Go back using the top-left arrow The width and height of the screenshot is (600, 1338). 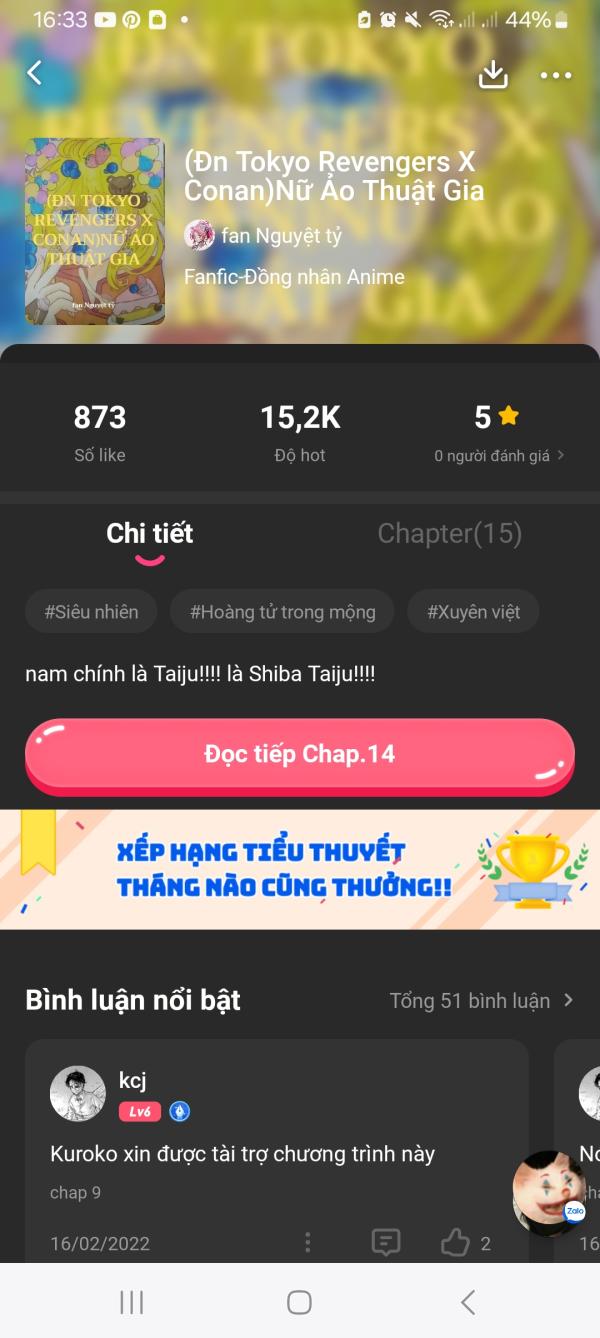tap(35, 73)
